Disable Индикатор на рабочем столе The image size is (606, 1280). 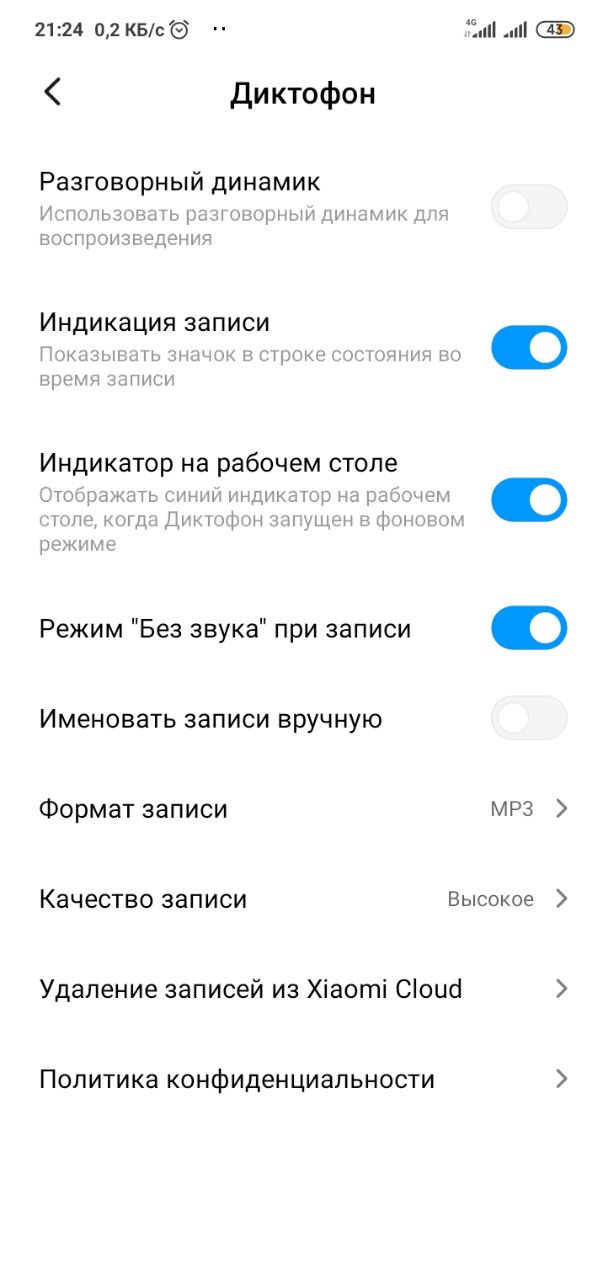coord(529,501)
